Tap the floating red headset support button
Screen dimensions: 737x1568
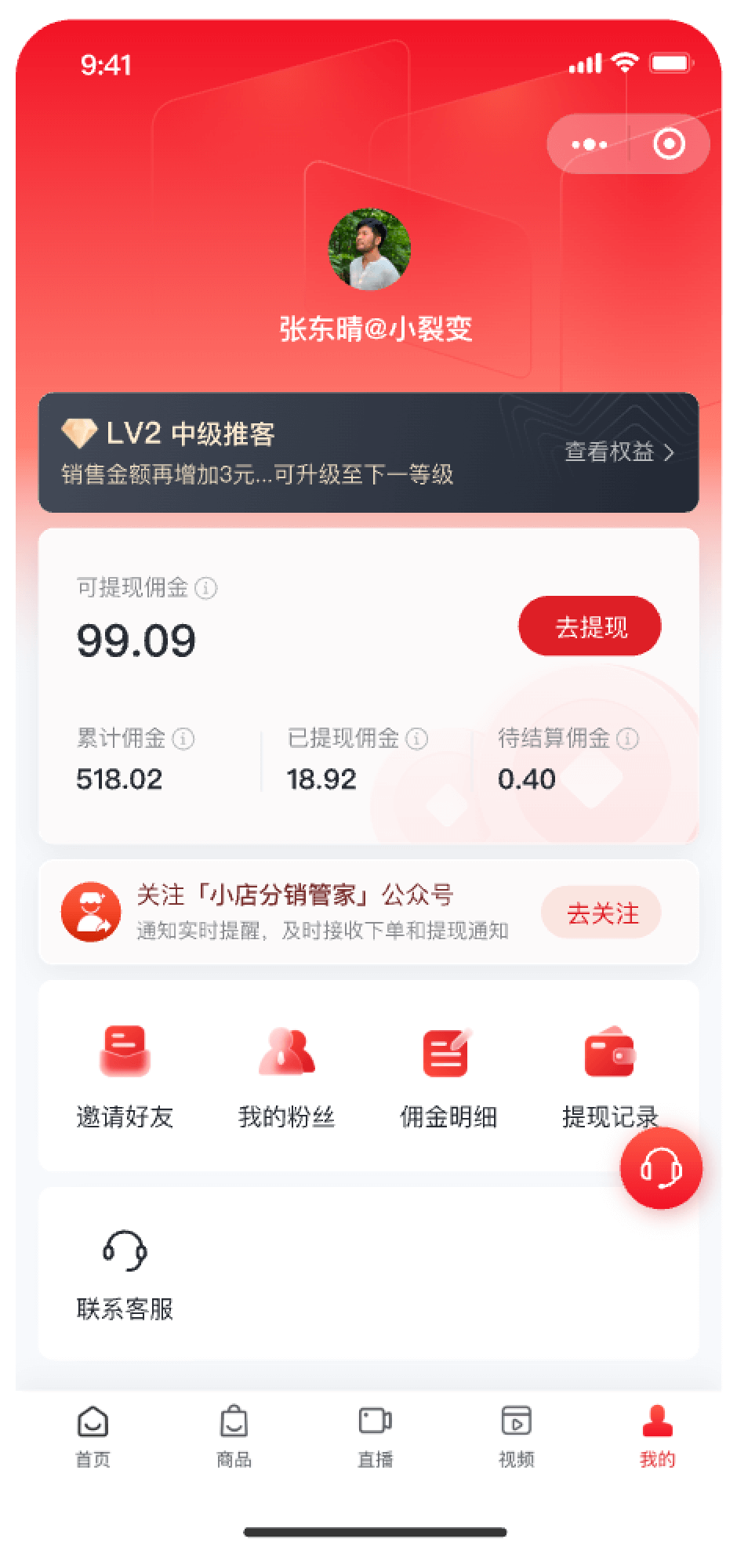[x=661, y=1168]
